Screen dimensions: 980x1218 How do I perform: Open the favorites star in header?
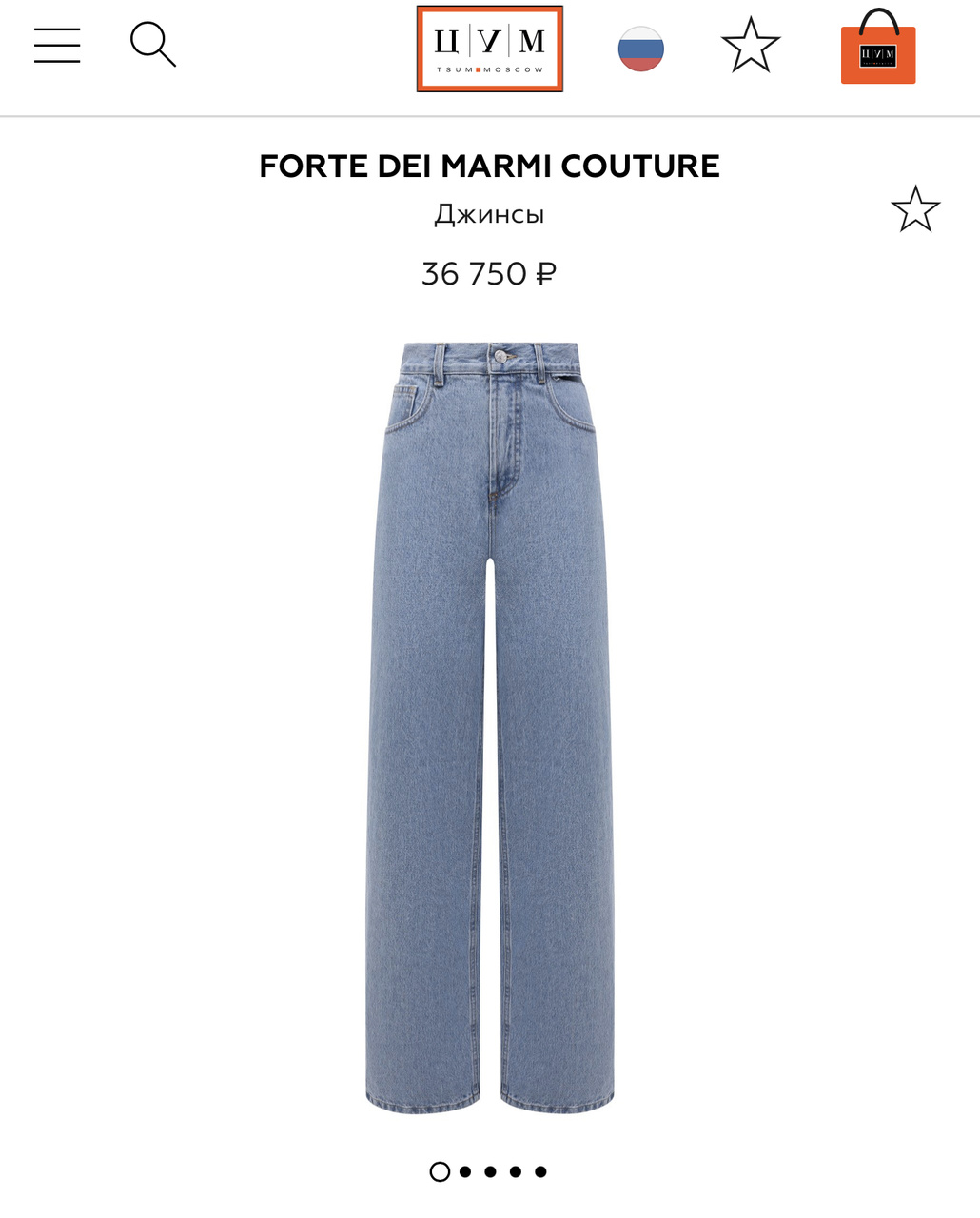pos(750,46)
